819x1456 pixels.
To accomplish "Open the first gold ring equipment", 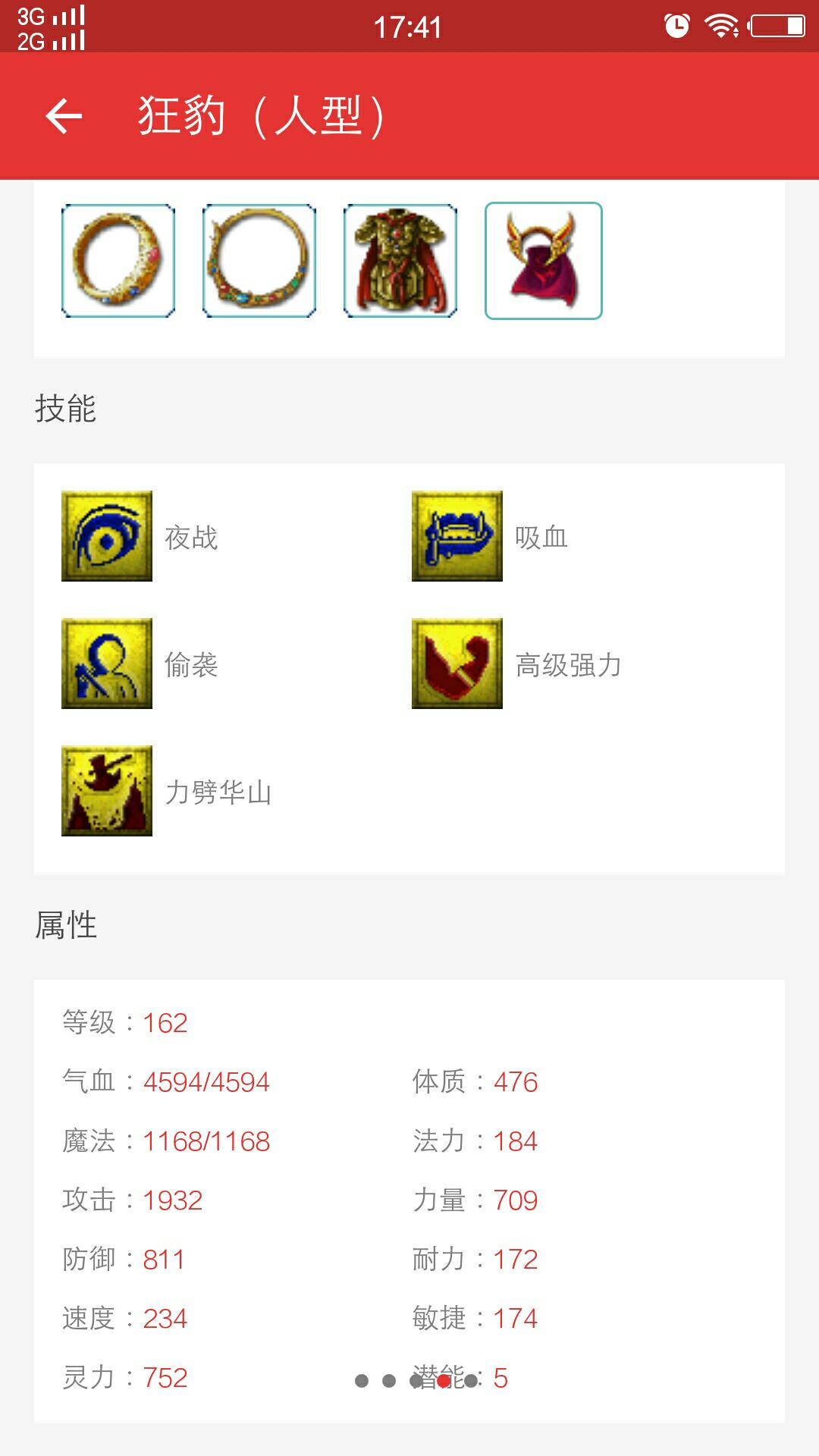I will [118, 261].
